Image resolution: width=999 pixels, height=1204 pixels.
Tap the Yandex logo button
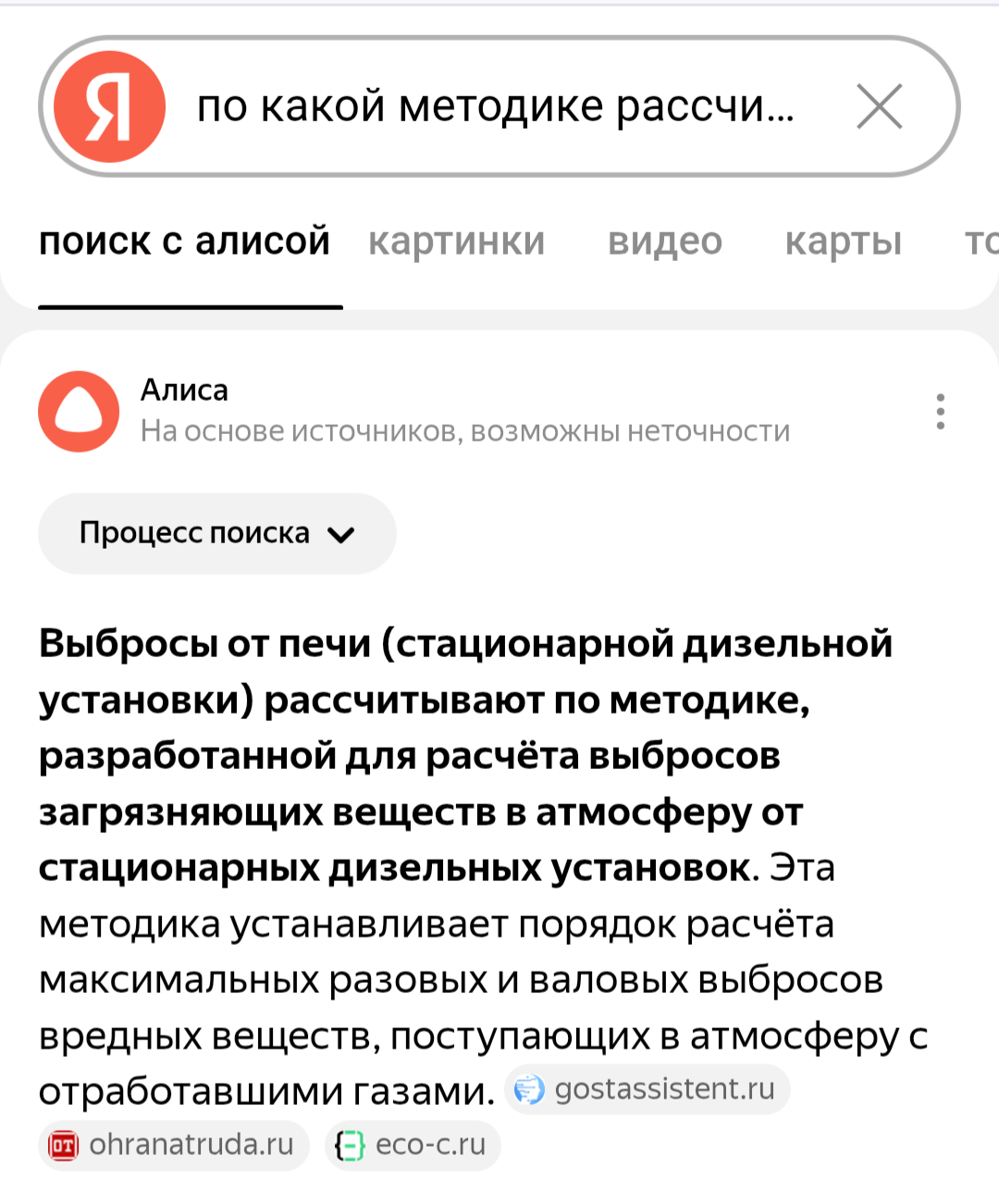[109, 106]
